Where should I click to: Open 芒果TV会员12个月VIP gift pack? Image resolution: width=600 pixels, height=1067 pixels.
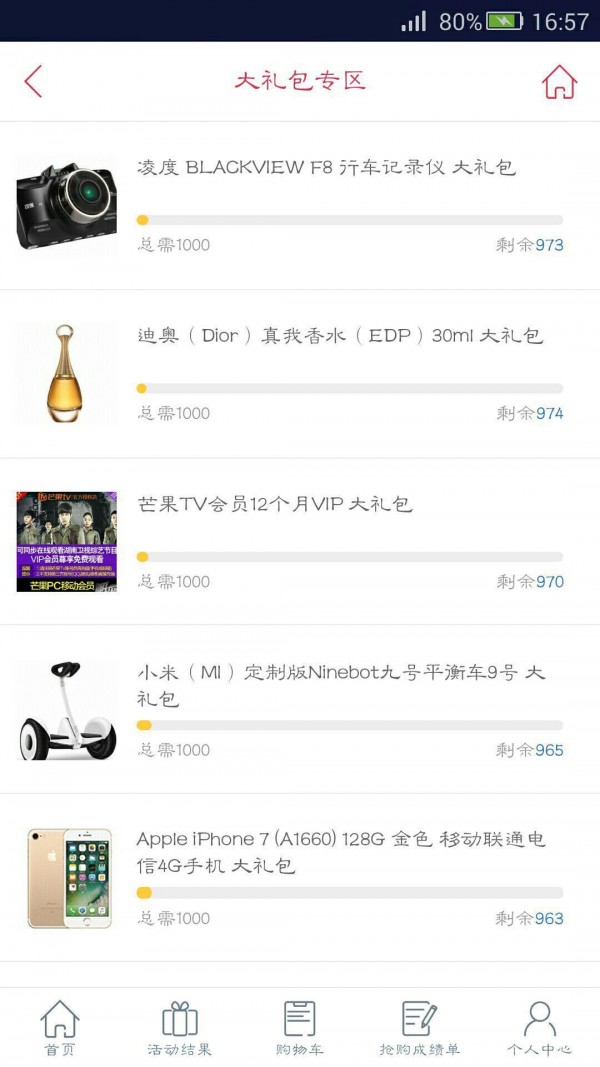(x=275, y=504)
